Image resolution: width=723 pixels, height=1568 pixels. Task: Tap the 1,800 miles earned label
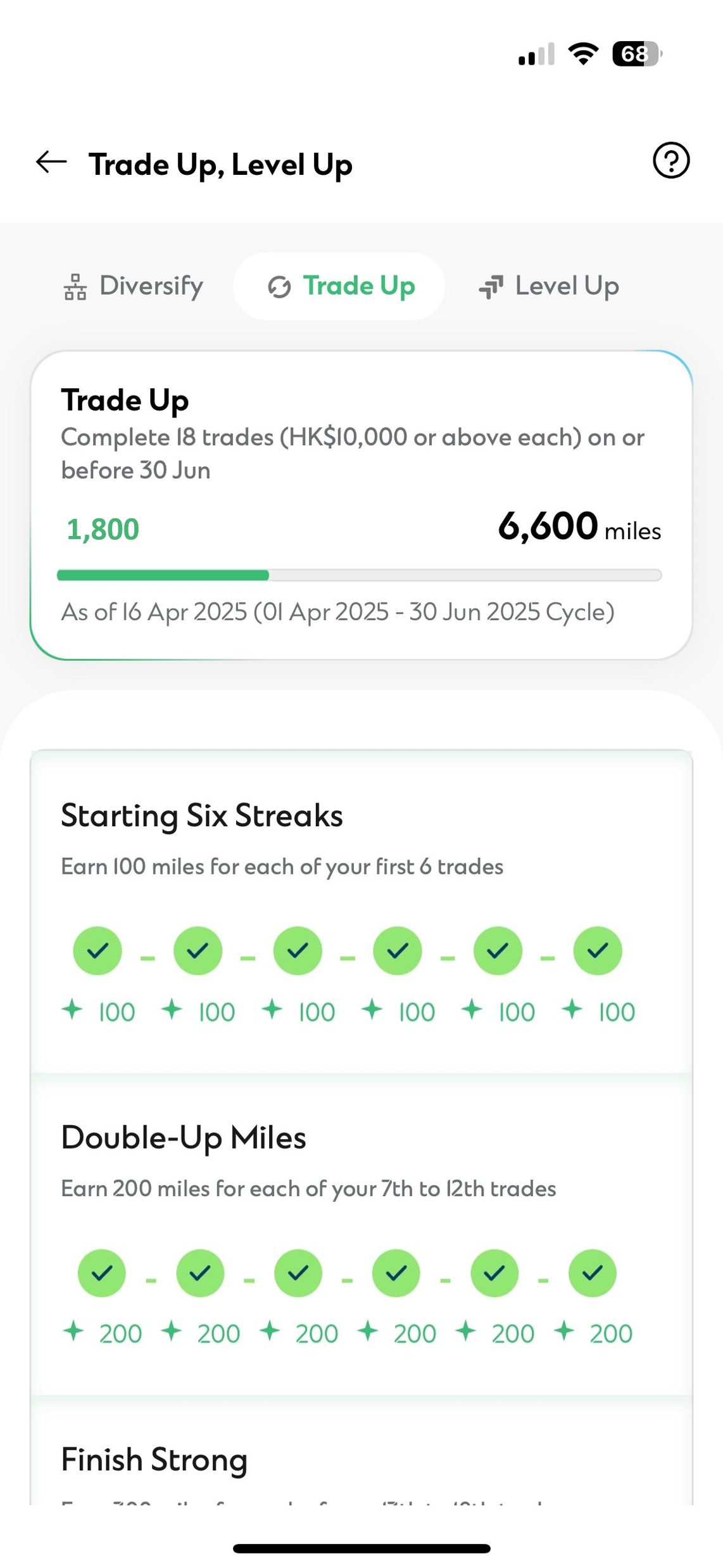click(102, 529)
